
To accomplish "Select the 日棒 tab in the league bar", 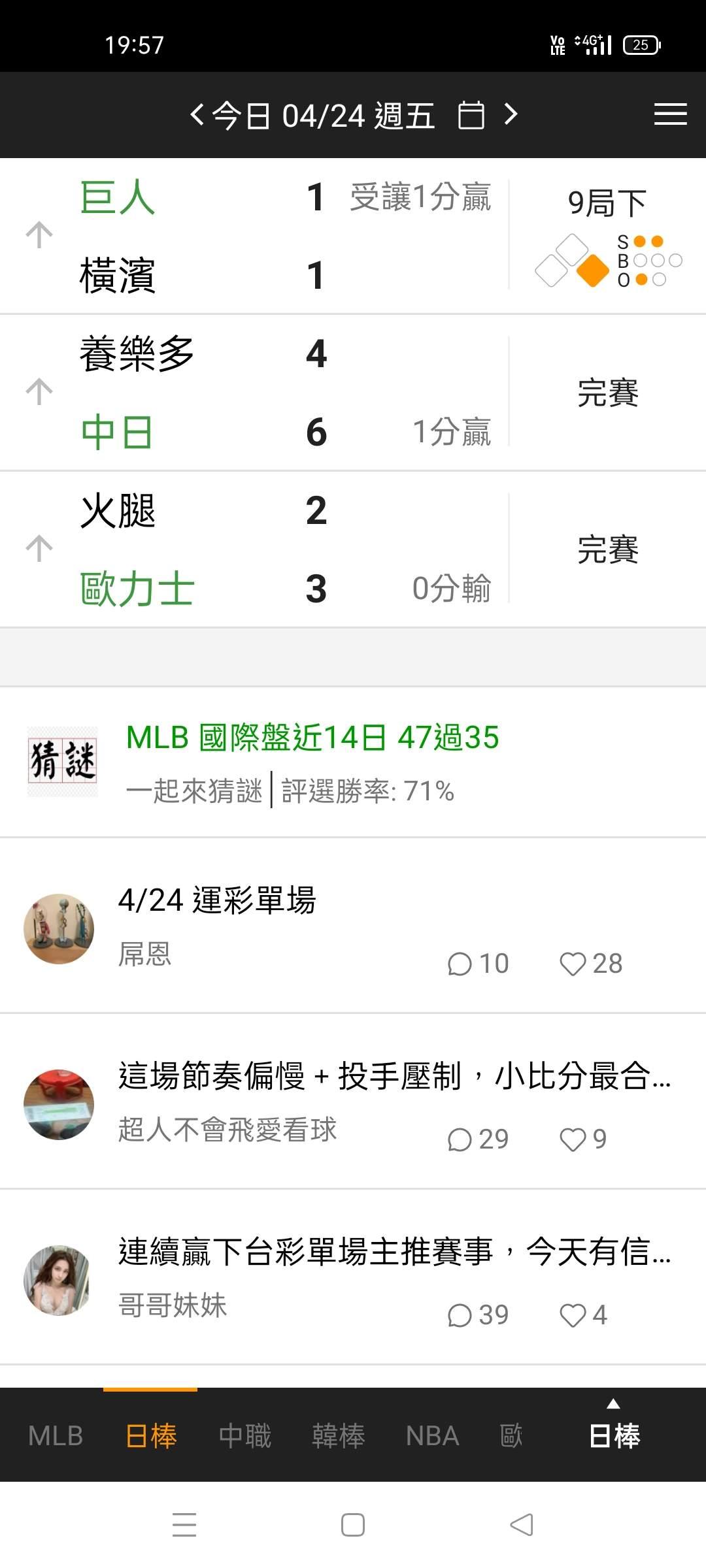I will (150, 1436).
